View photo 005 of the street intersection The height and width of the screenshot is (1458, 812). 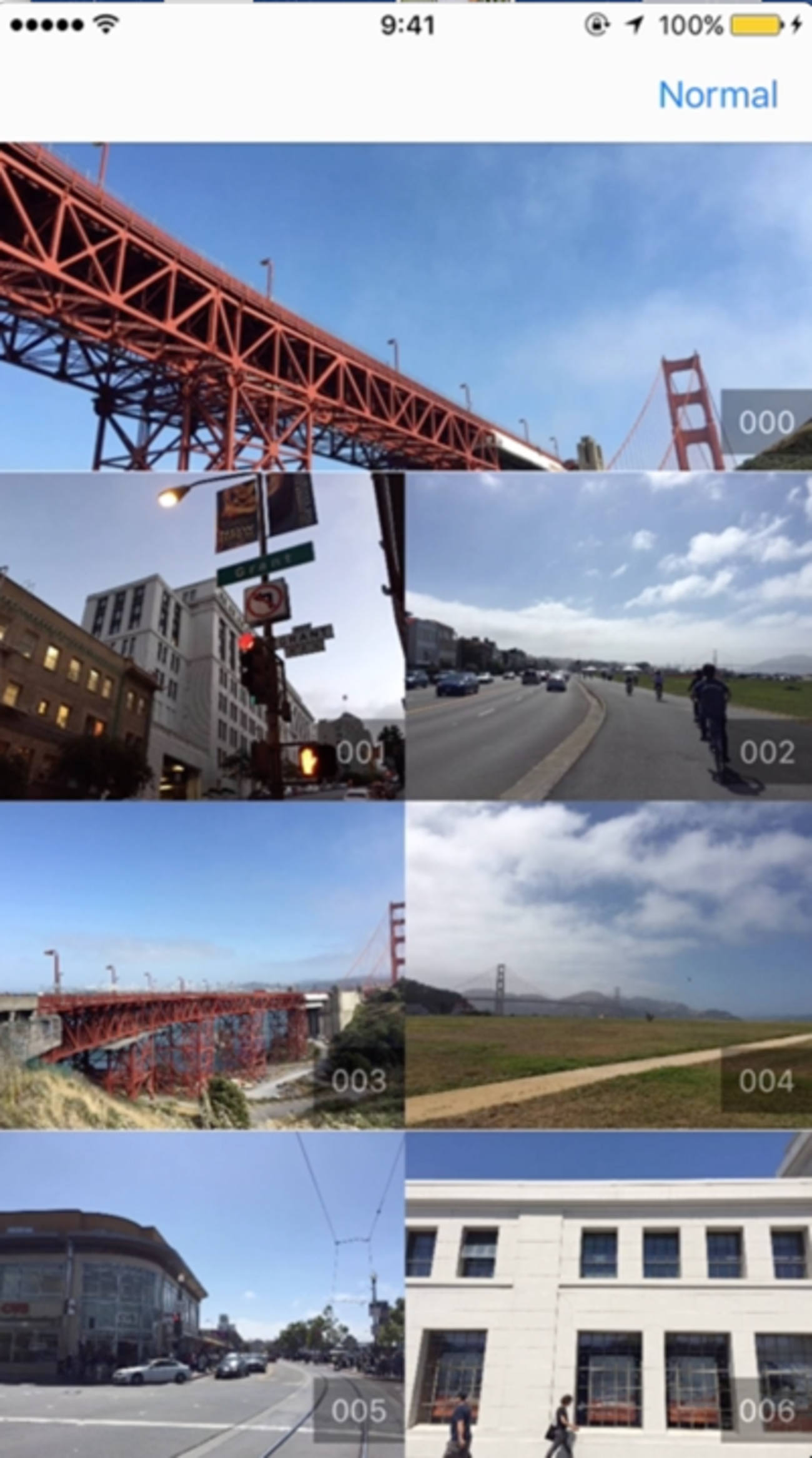click(x=202, y=1295)
